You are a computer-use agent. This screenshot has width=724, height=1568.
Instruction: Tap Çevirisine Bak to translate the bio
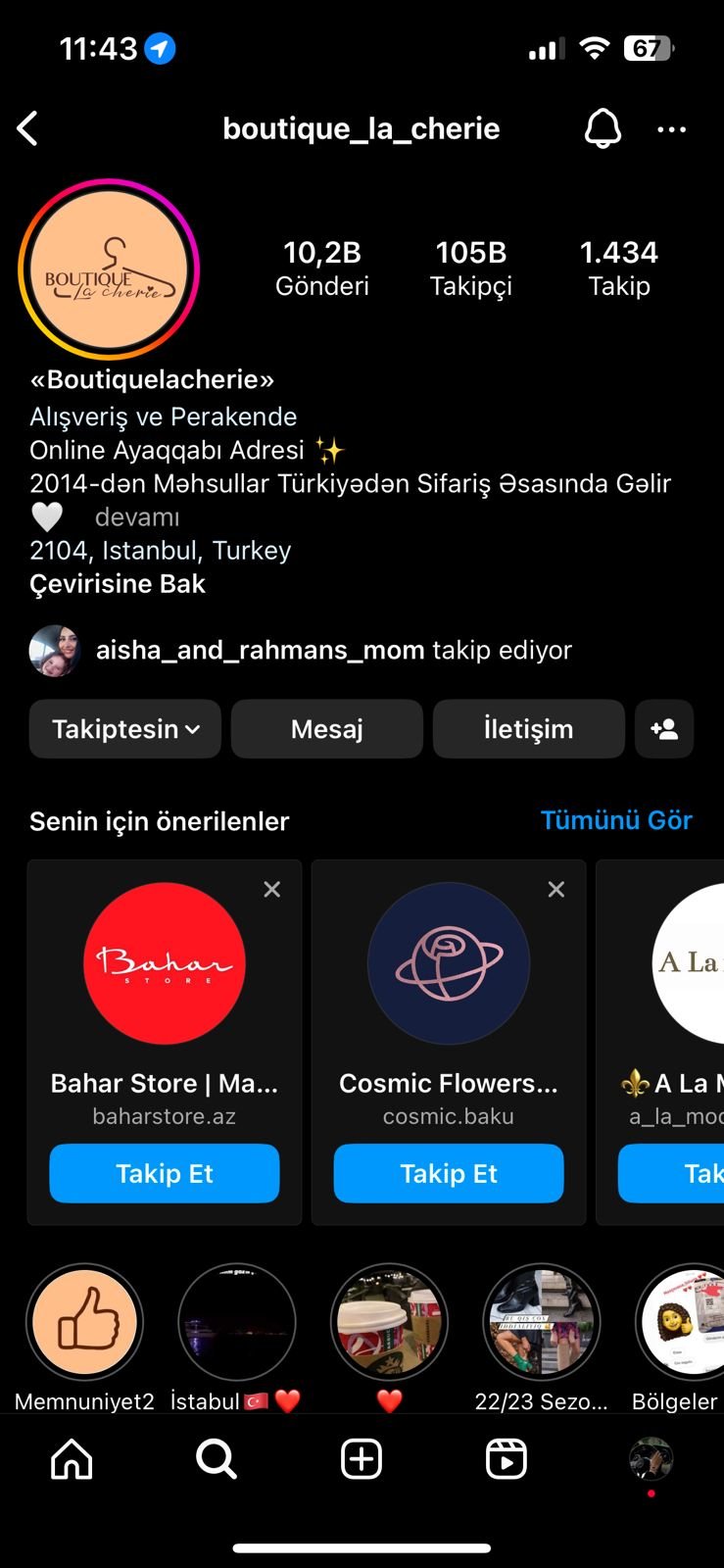118,584
